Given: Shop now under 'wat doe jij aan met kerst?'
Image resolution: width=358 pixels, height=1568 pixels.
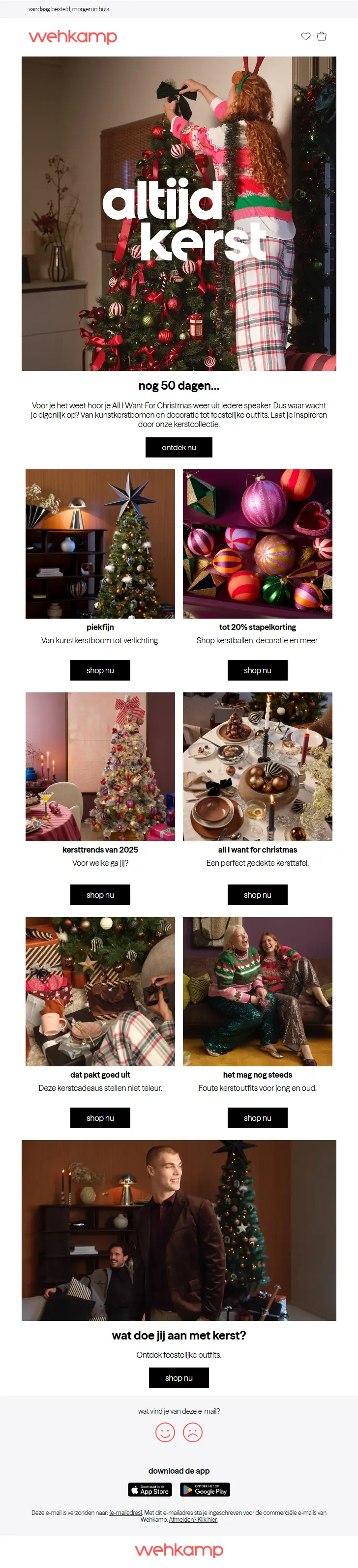Looking at the screenshot, I should click(179, 1378).
